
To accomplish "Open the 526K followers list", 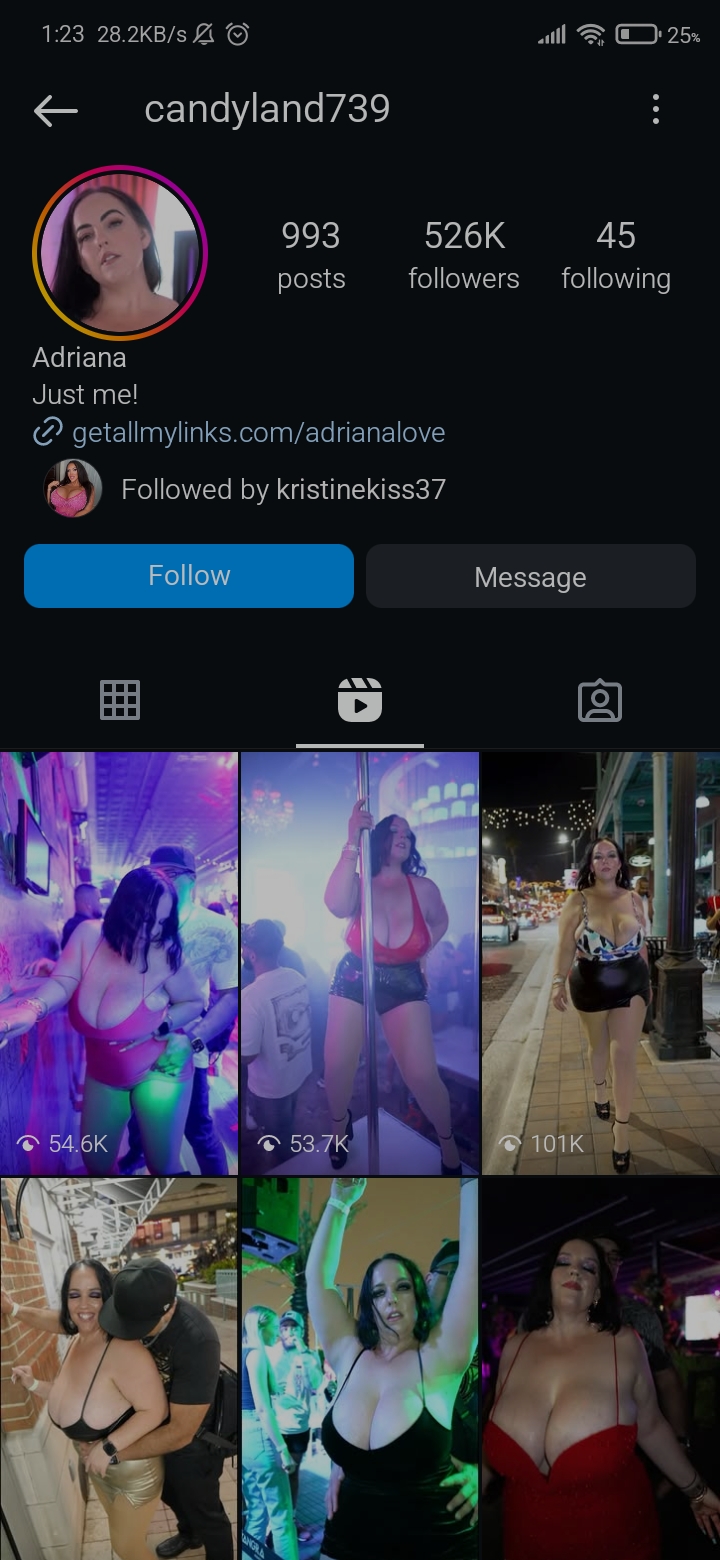I will 464,255.
